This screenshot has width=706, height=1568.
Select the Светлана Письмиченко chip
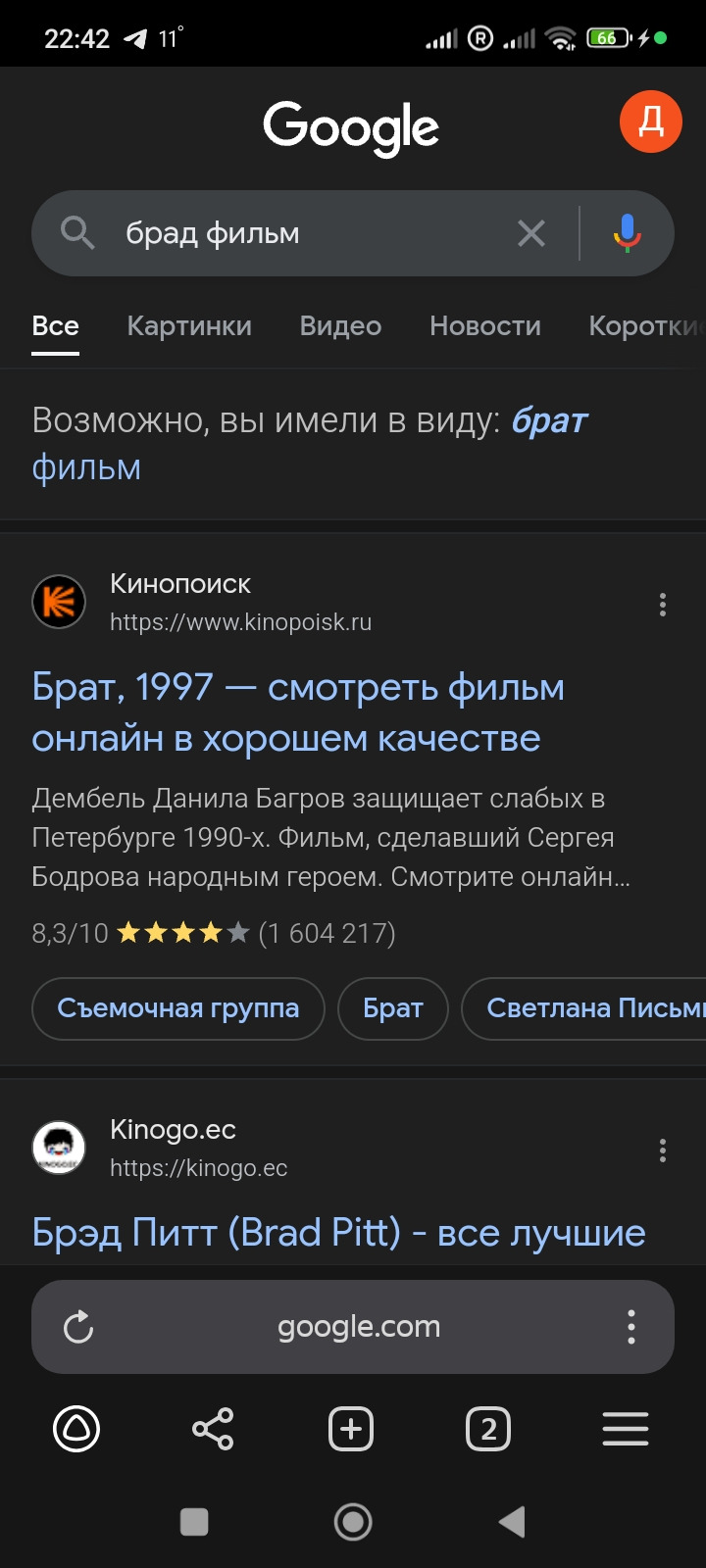point(588,1008)
